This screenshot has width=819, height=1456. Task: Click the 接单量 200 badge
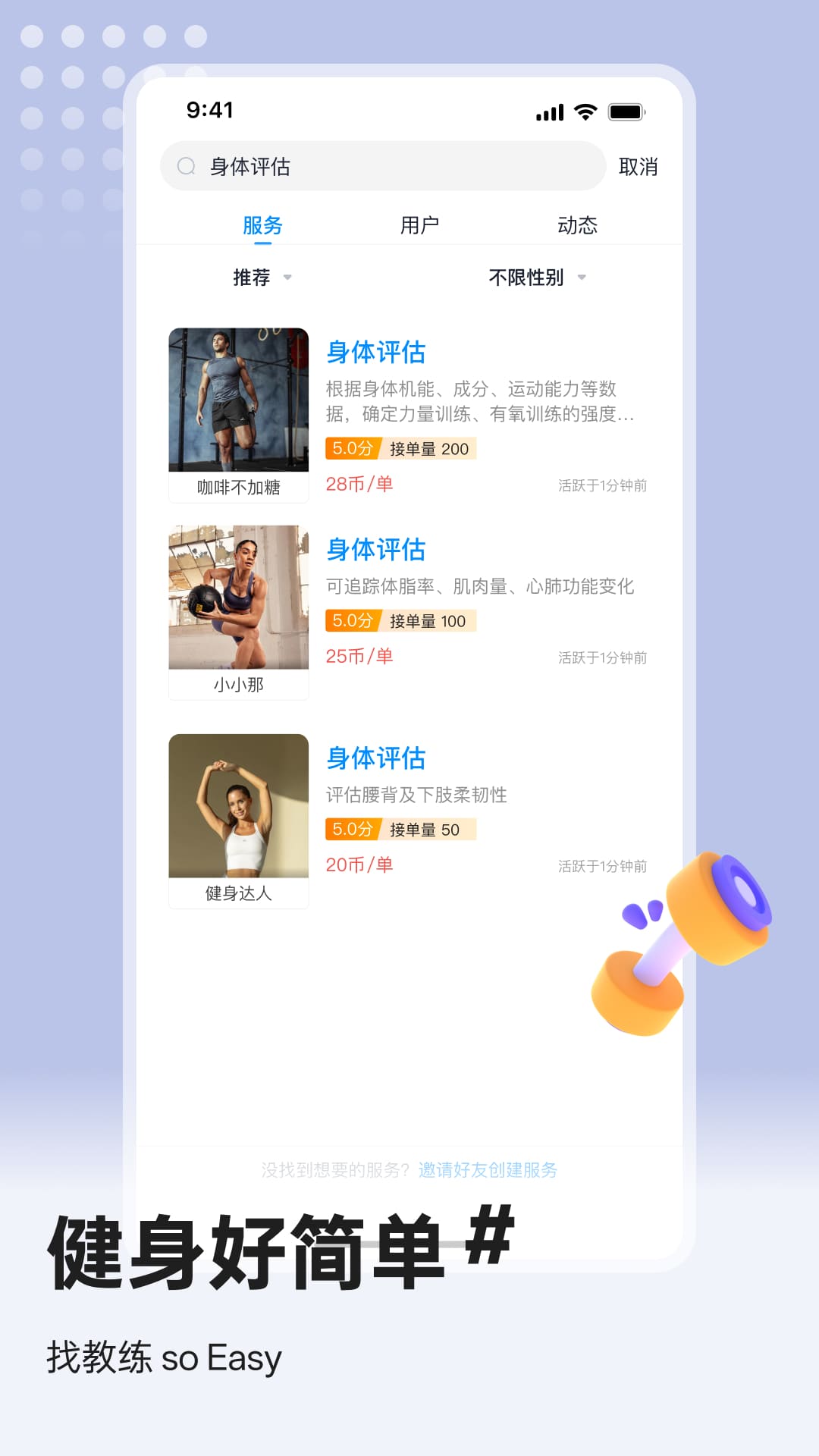431,449
